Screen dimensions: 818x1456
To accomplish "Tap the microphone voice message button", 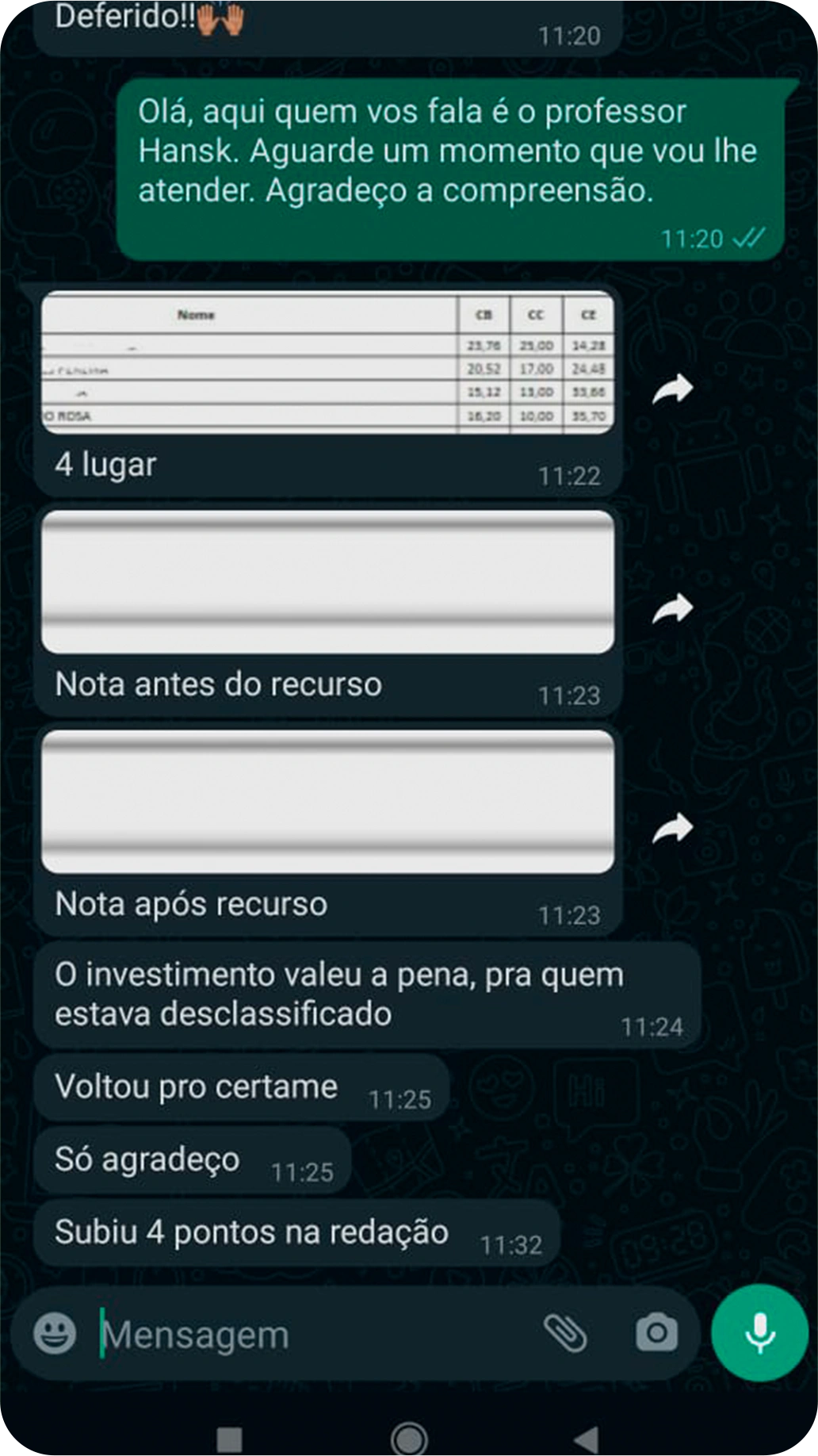I will pyautogui.click(x=759, y=1333).
